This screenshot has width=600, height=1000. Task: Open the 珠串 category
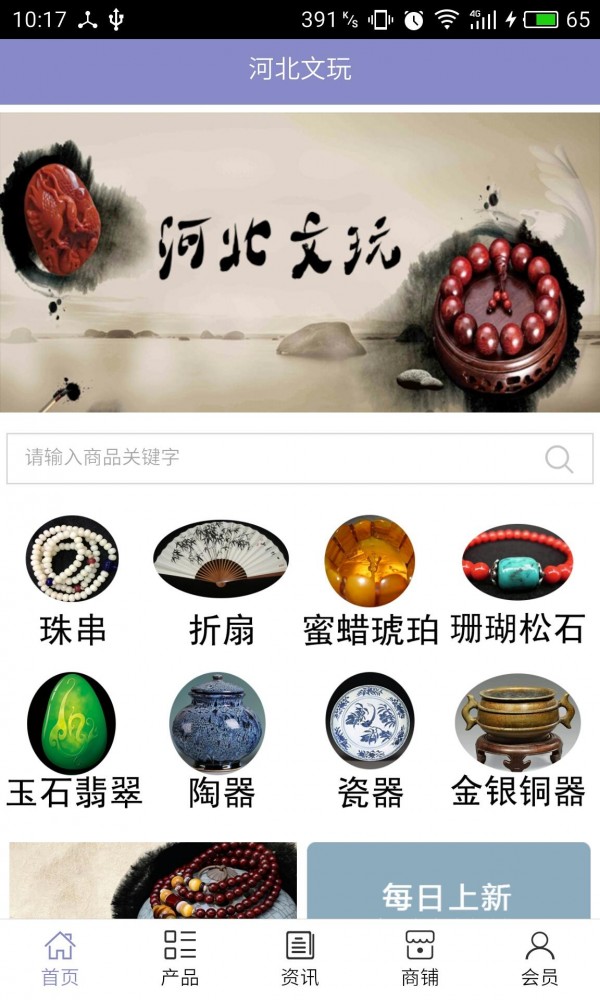point(72,582)
